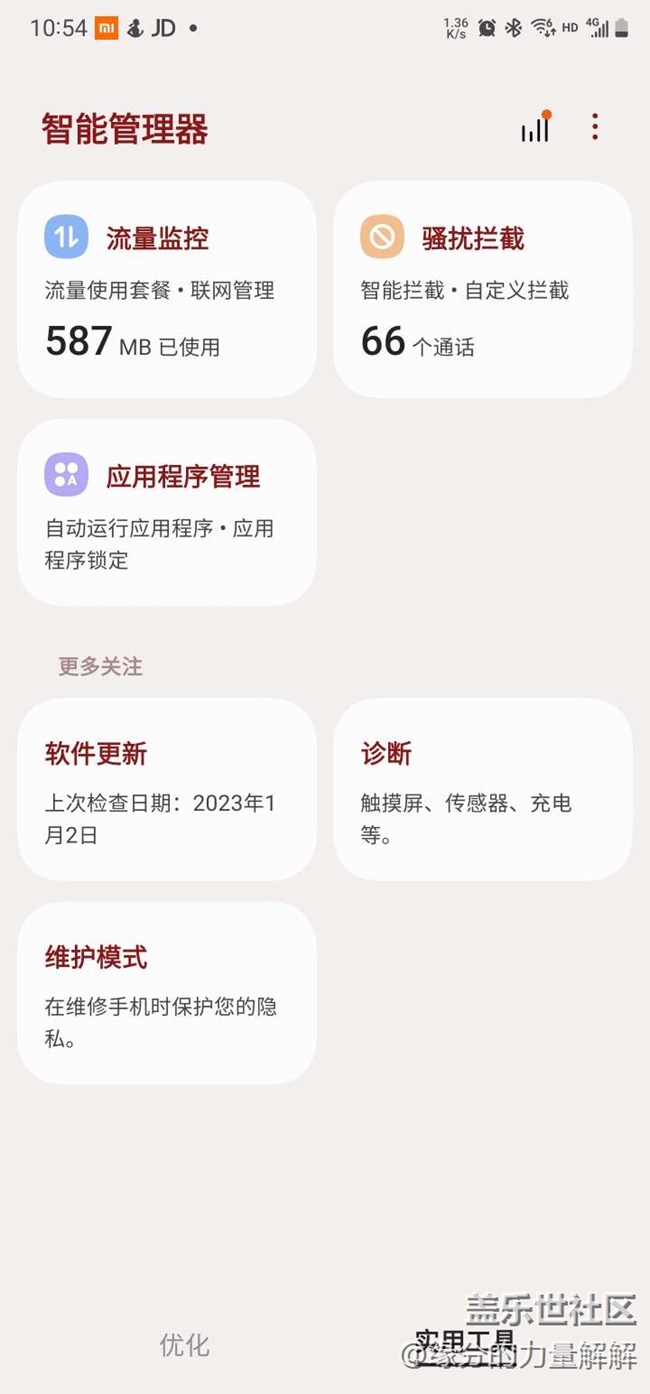
Task: Open the signal bars report icon
Action: pos(535,127)
